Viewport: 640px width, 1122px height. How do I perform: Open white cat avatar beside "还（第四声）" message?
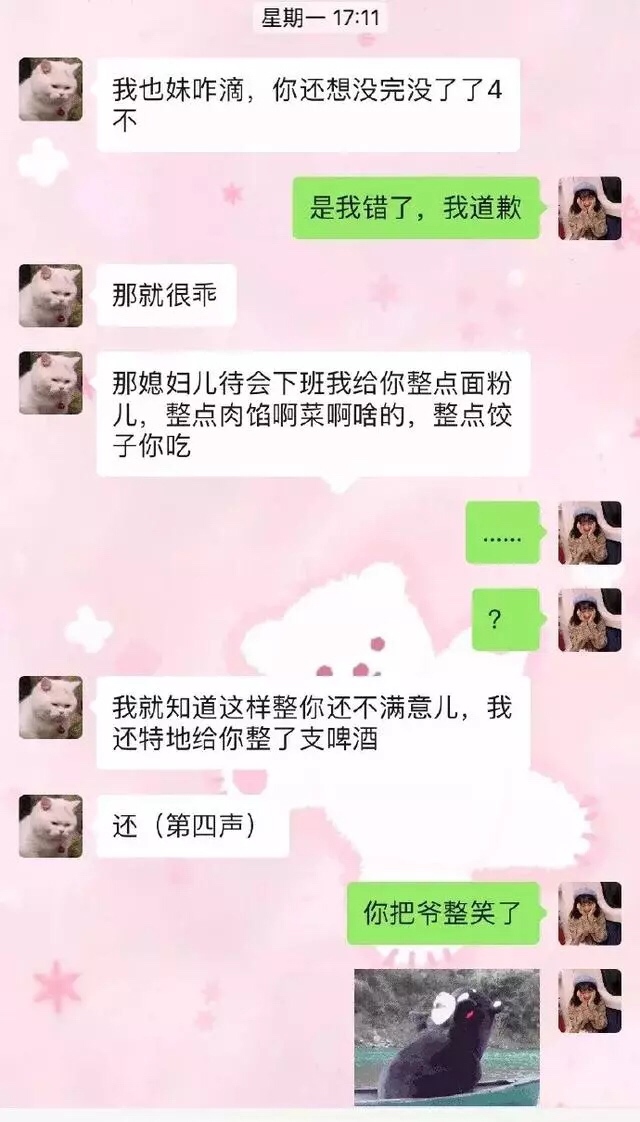51,826
